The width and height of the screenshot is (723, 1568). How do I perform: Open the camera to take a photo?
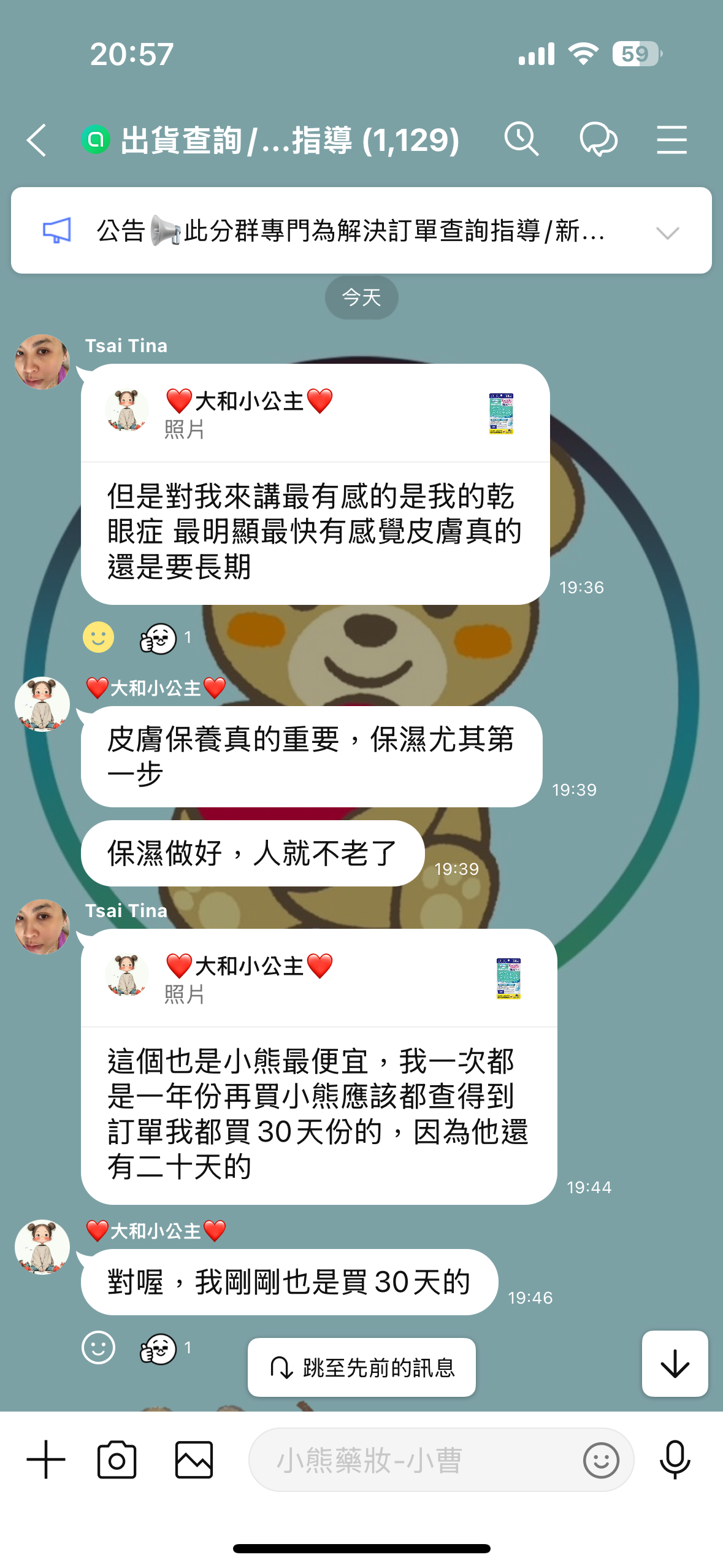pos(117,1459)
